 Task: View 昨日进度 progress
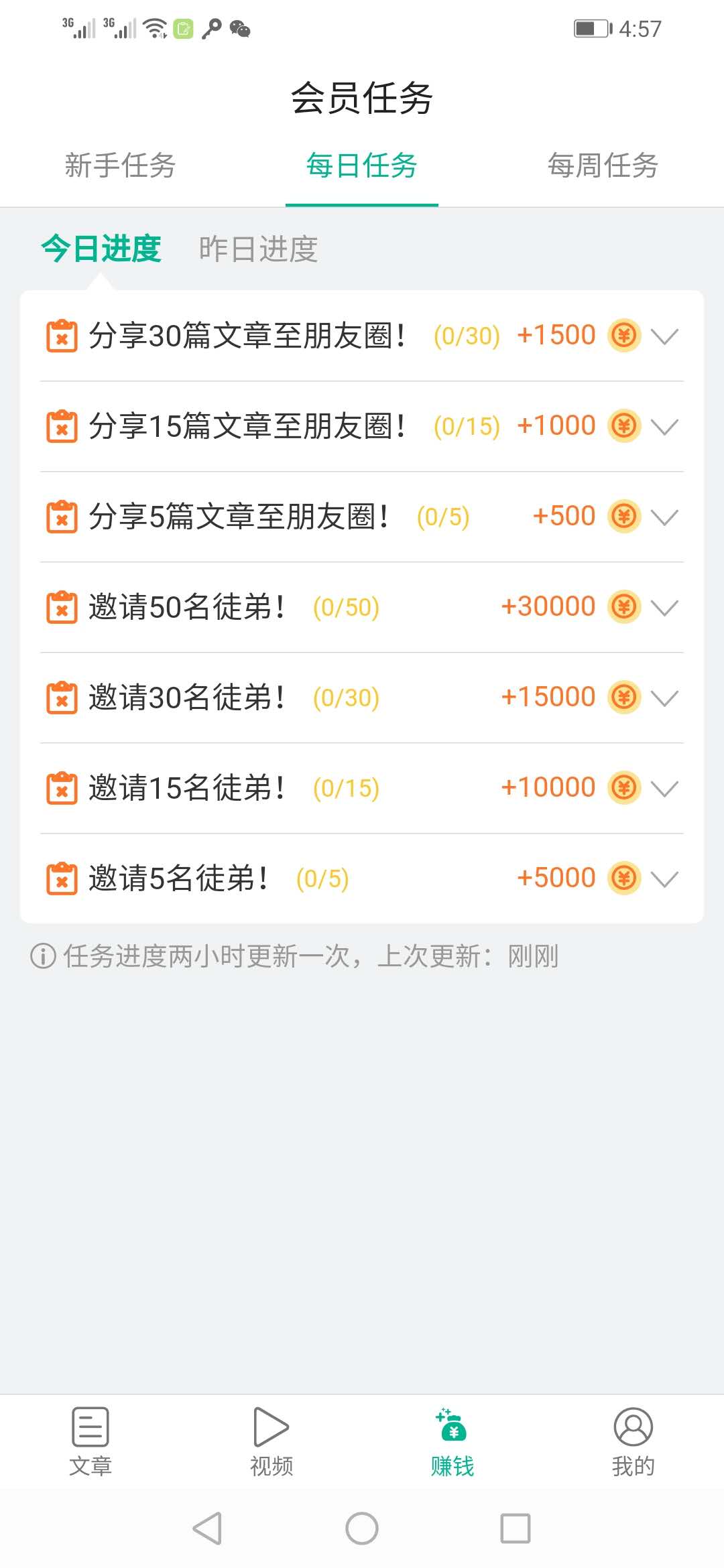pos(258,249)
